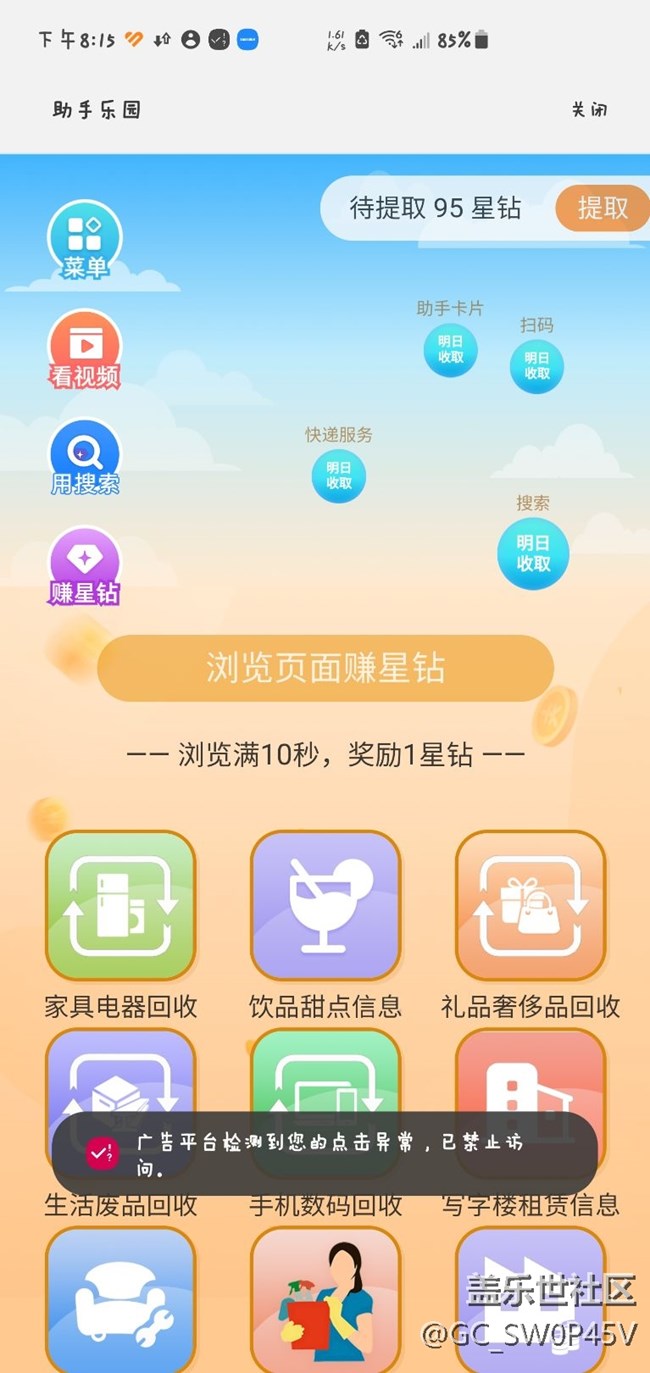Image resolution: width=650 pixels, height=1373 pixels.
Task: Tap the 扫码 reward bubble
Action: pyautogui.click(x=537, y=366)
